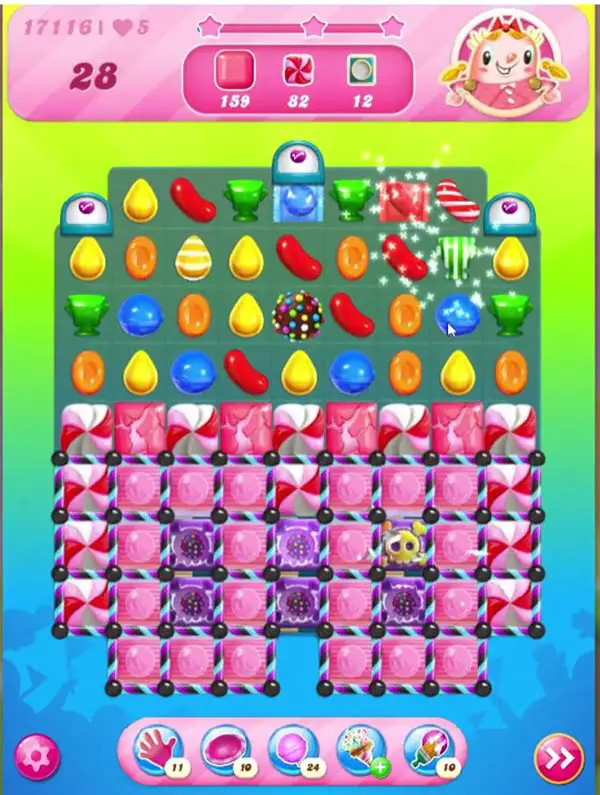600x795 pixels.
Task: Open the pink settings gear button
Action: (37, 755)
